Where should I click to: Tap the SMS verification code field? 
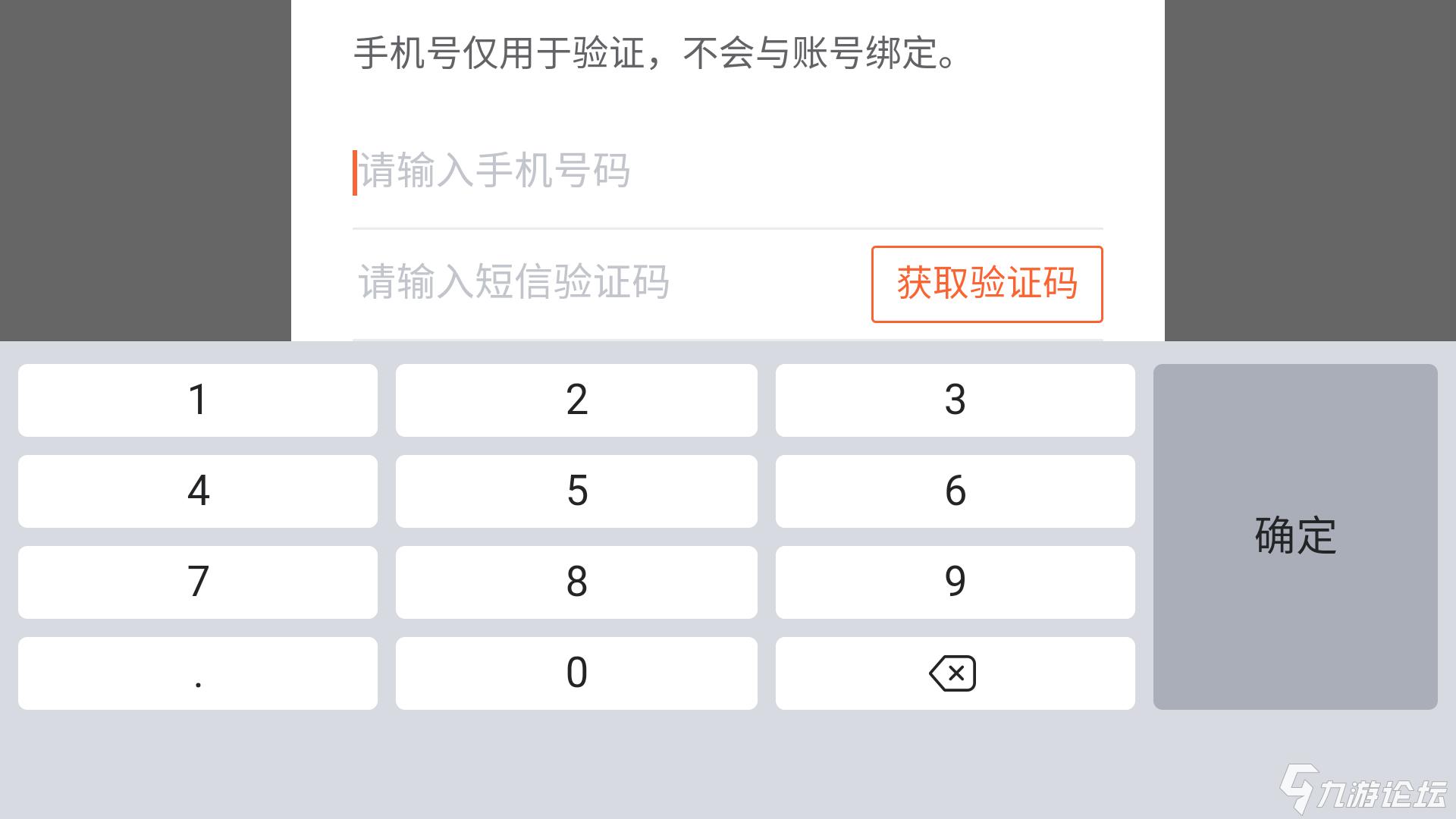tap(591, 283)
